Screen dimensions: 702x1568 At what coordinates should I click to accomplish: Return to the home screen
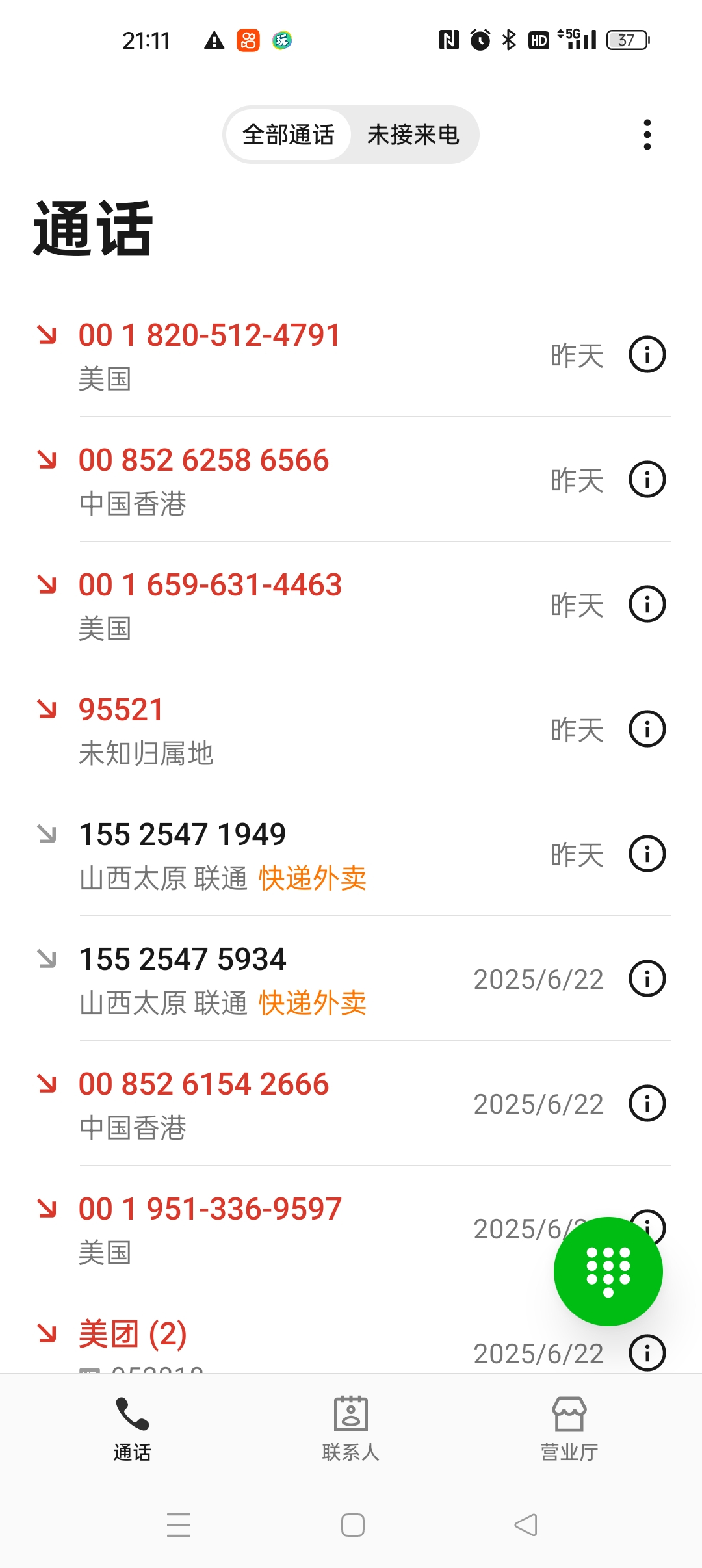[352, 1525]
